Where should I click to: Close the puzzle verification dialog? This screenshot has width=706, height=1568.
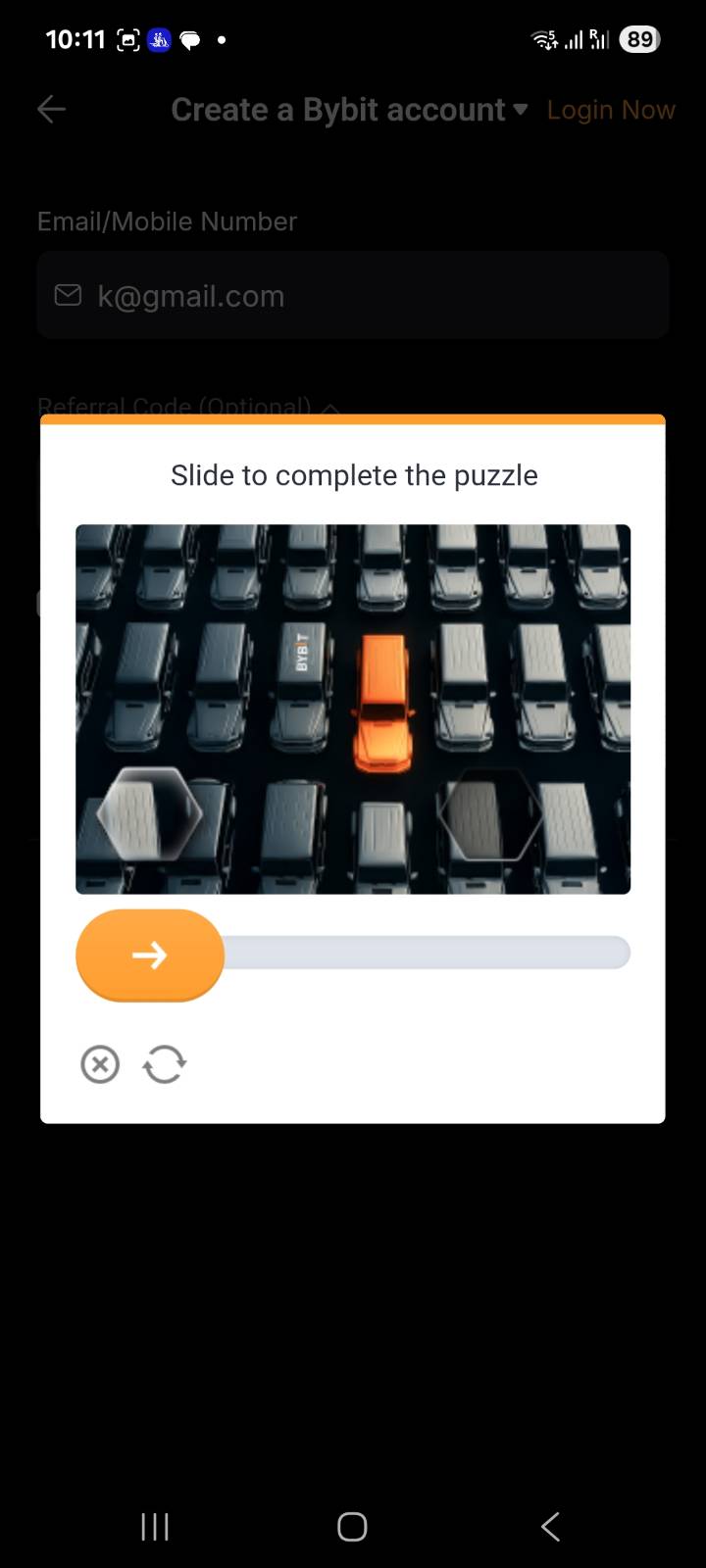(100, 1064)
